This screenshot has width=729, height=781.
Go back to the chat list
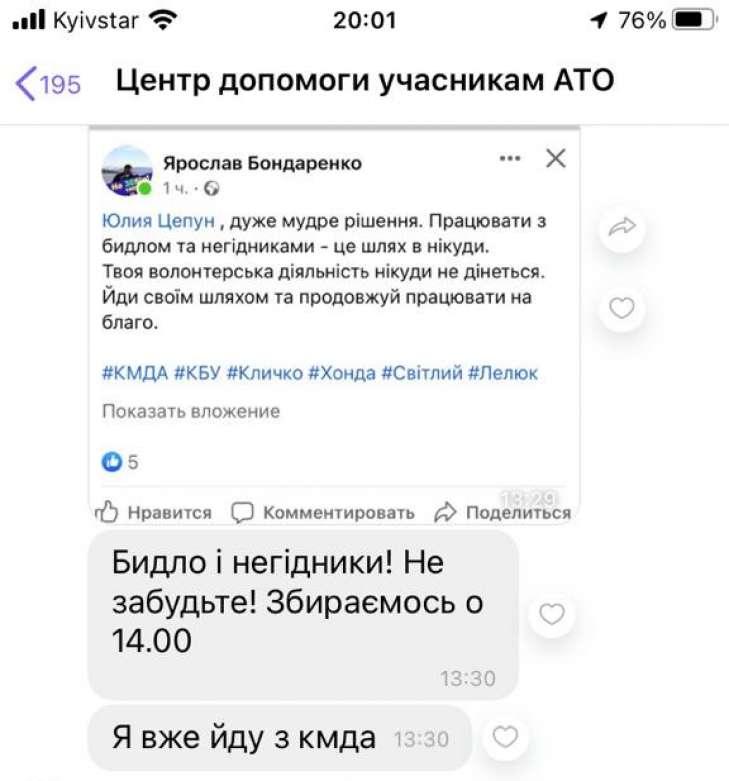click(47, 83)
